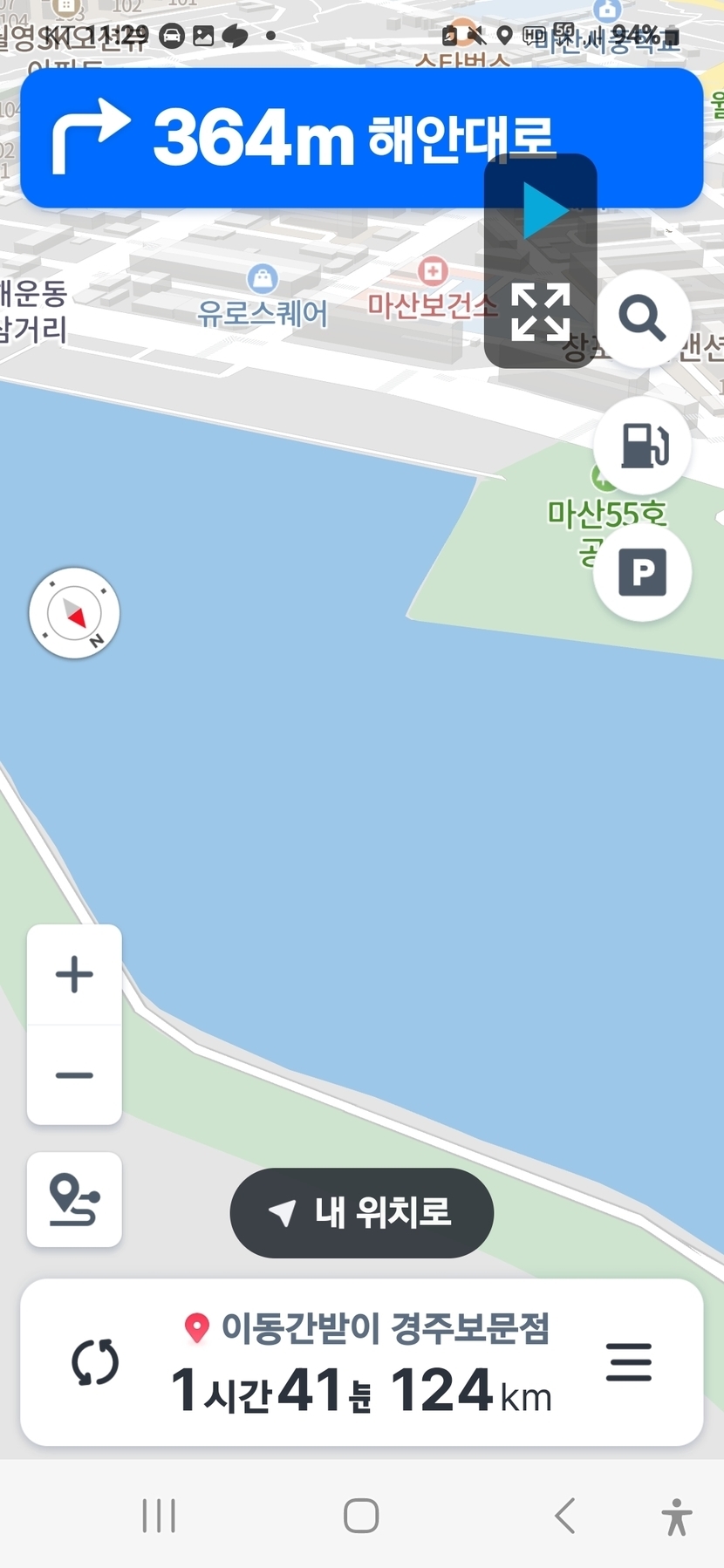Tap the compass to reset orientation
The image size is (724, 1568).
click(74, 613)
